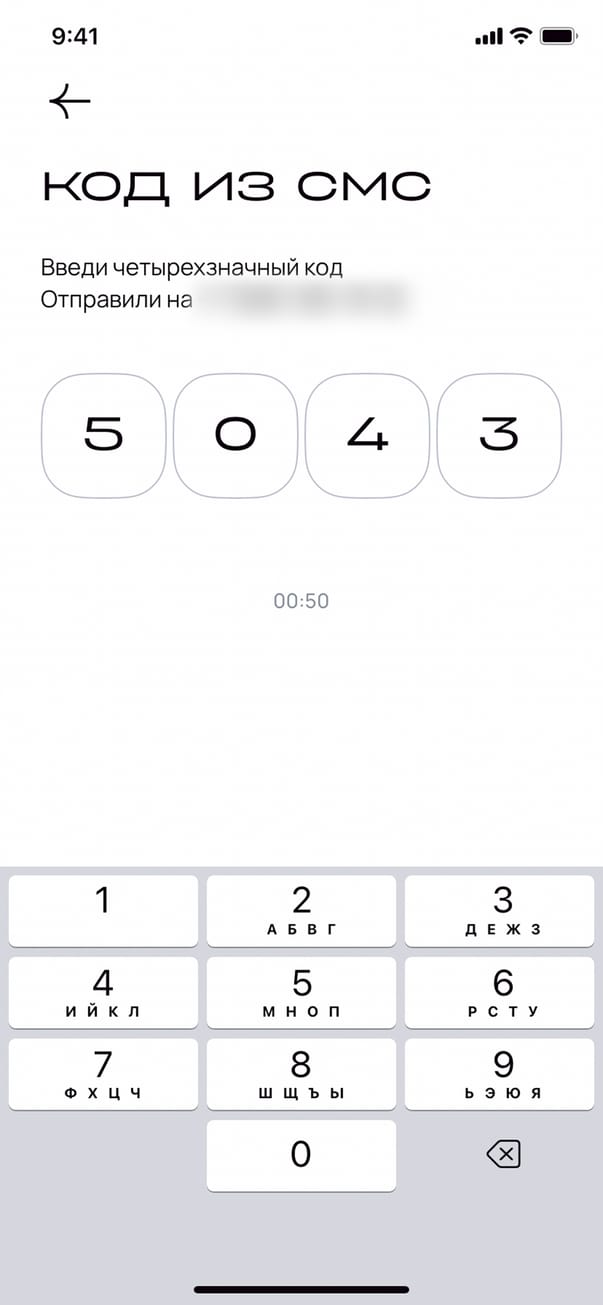603x1305 pixels.
Task: Tap the 1 key on the keypad
Action: coord(103,910)
